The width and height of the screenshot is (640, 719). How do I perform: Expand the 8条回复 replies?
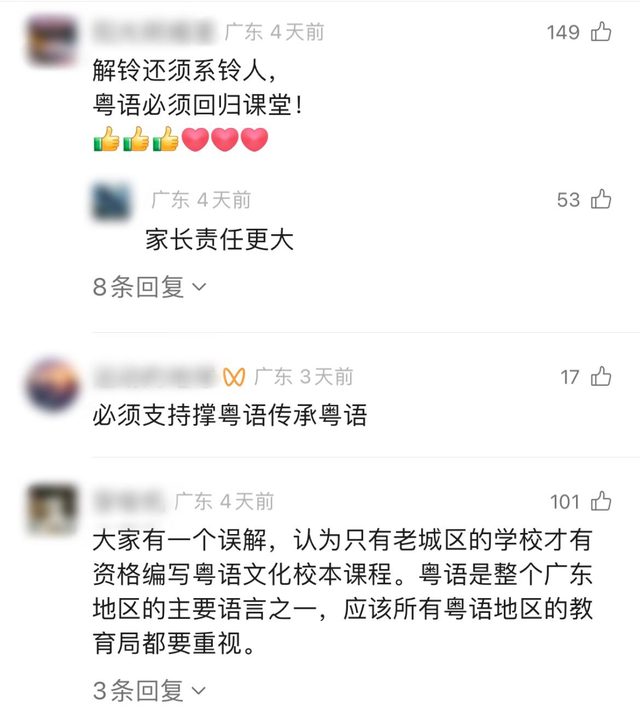pos(150,288)
